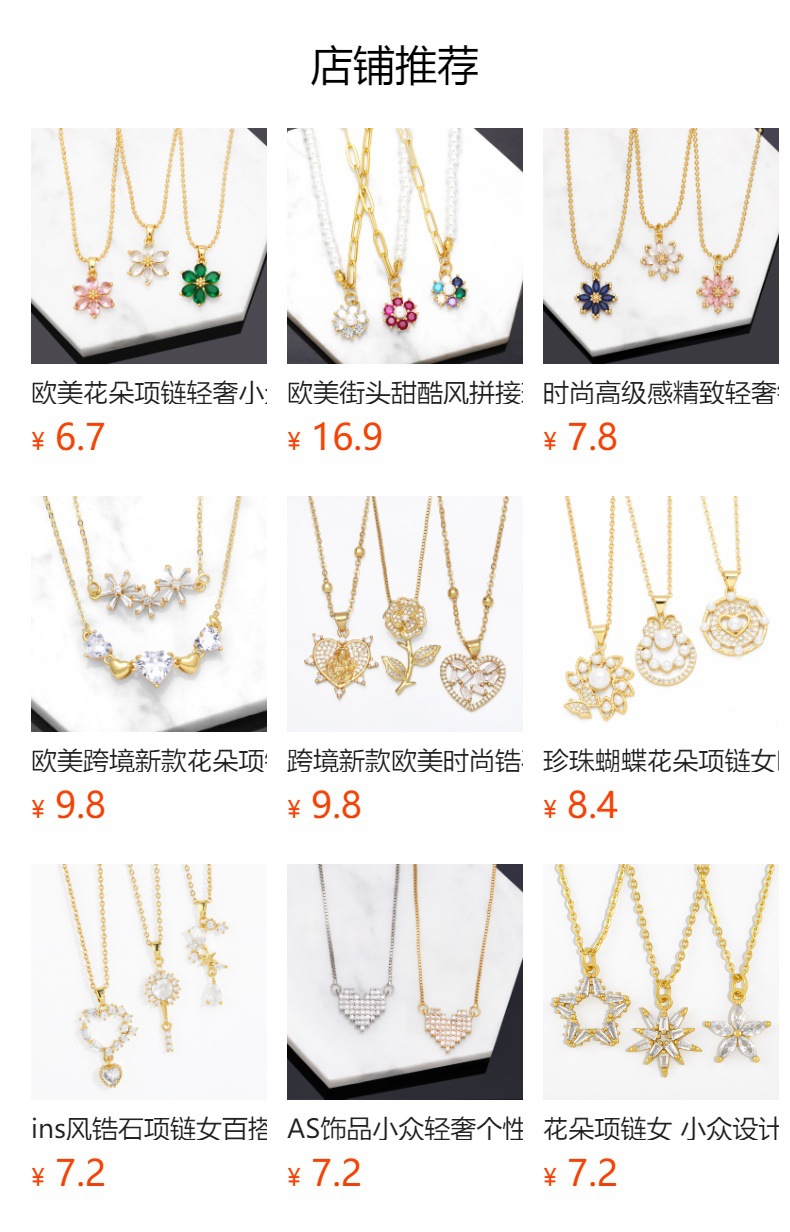
Task: Open the 花朵项链女 小众设计 star necklace
Action: click(661, 982)
